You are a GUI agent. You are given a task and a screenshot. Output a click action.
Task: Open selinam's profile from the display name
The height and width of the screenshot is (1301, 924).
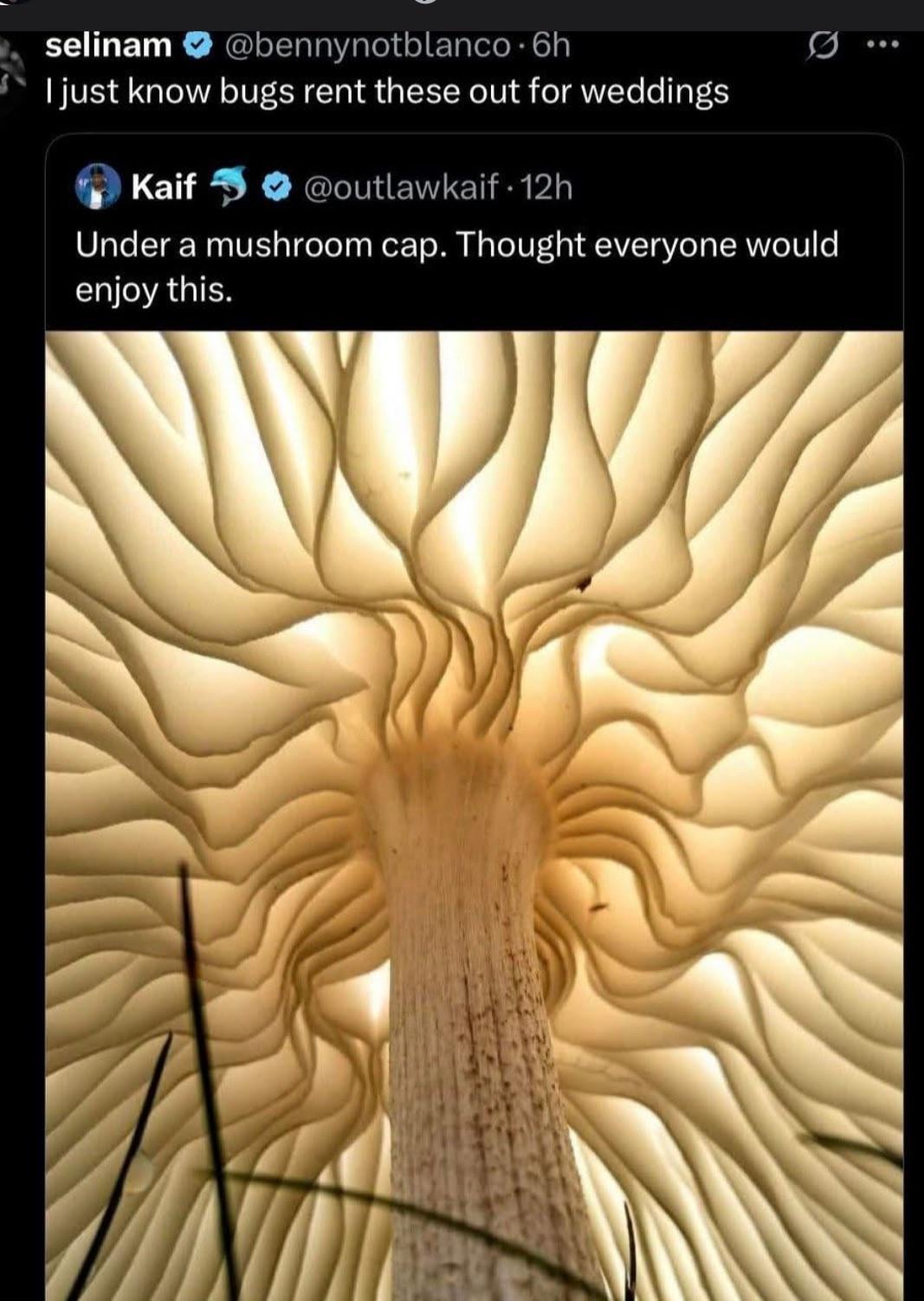pyautogui.click(x=109, y=45)
